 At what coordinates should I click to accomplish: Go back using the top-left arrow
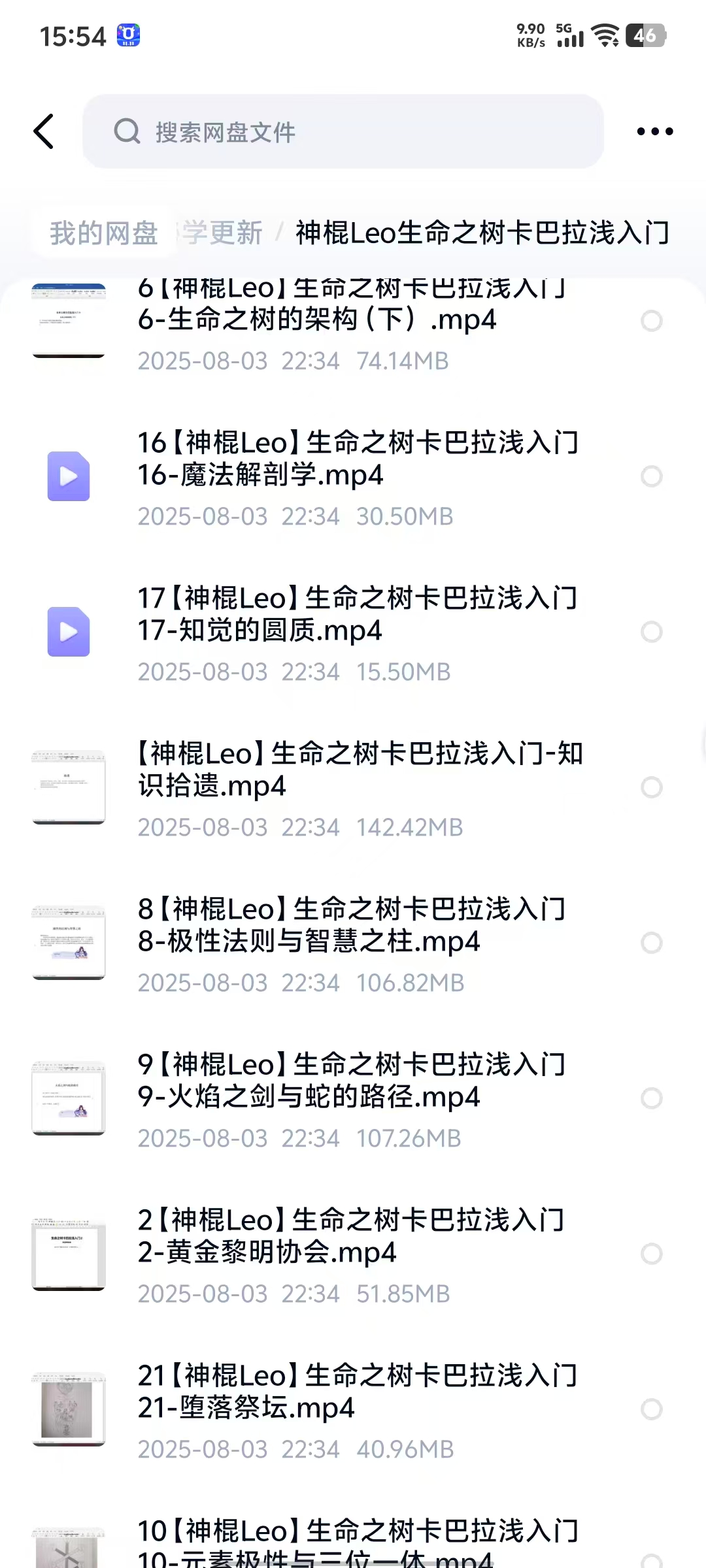pyautogui.click(x=44, y=131)
